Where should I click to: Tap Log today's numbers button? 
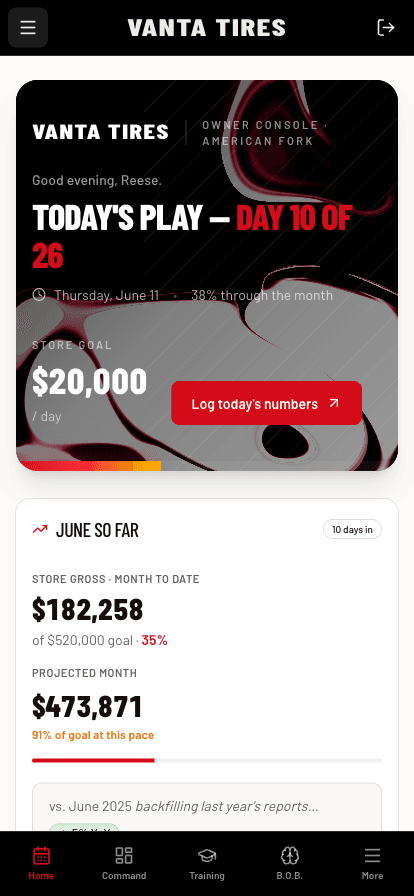pos(266,403)
